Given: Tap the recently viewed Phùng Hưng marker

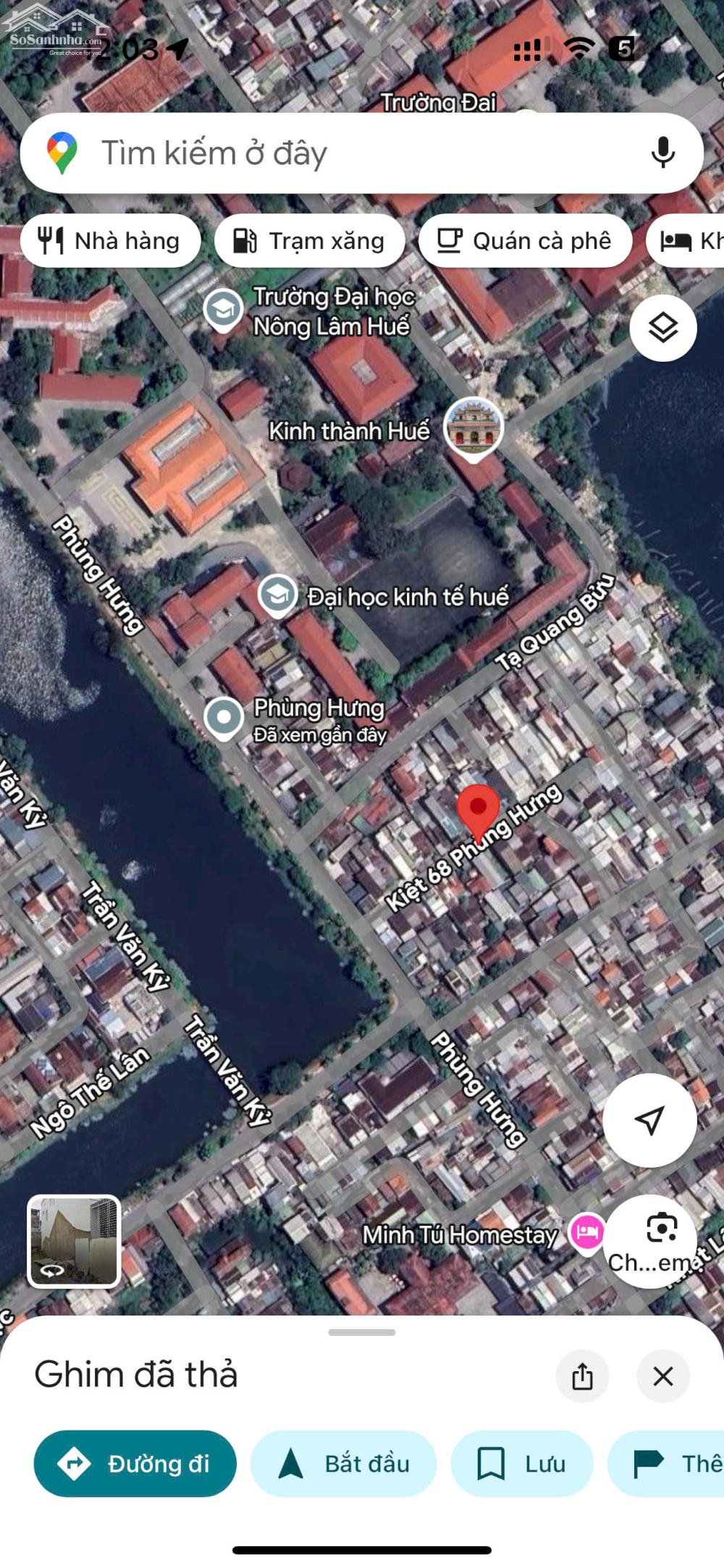Looking at the screenshot, I should (224, 718).
